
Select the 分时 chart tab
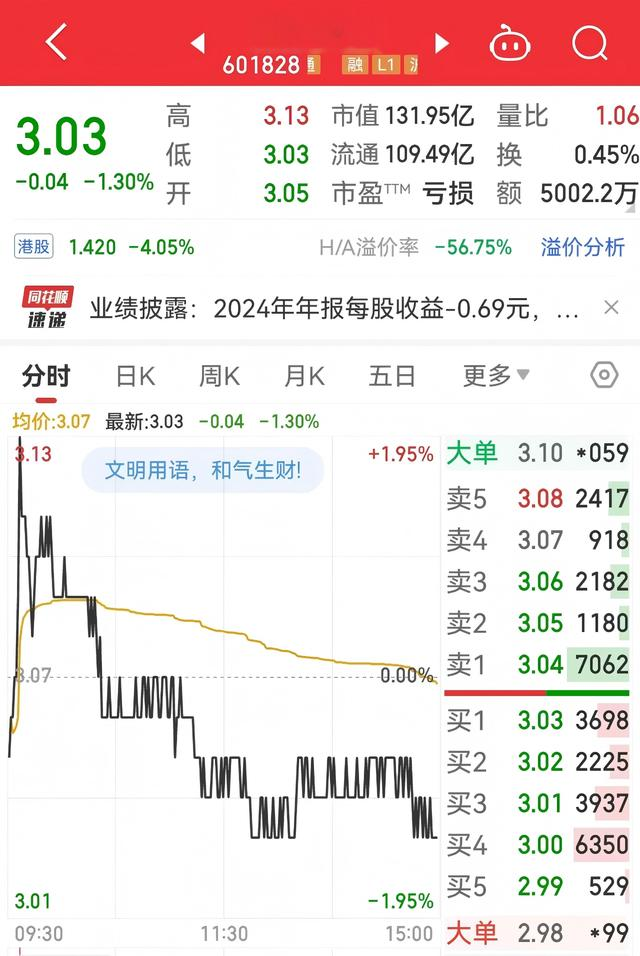[46, 376]
